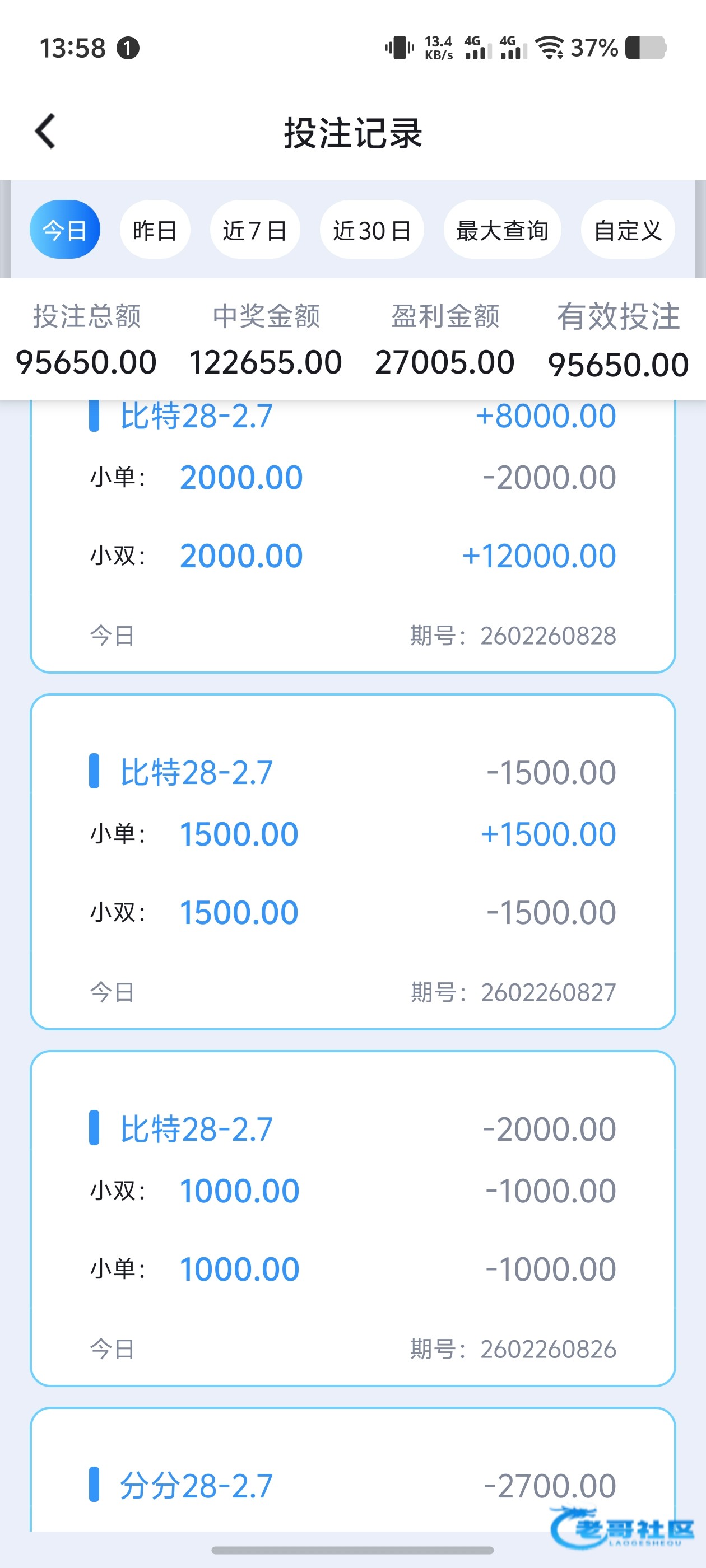Show records for 近7日
The width and height of the screenshot is (706, 1568).
point(254,230)
